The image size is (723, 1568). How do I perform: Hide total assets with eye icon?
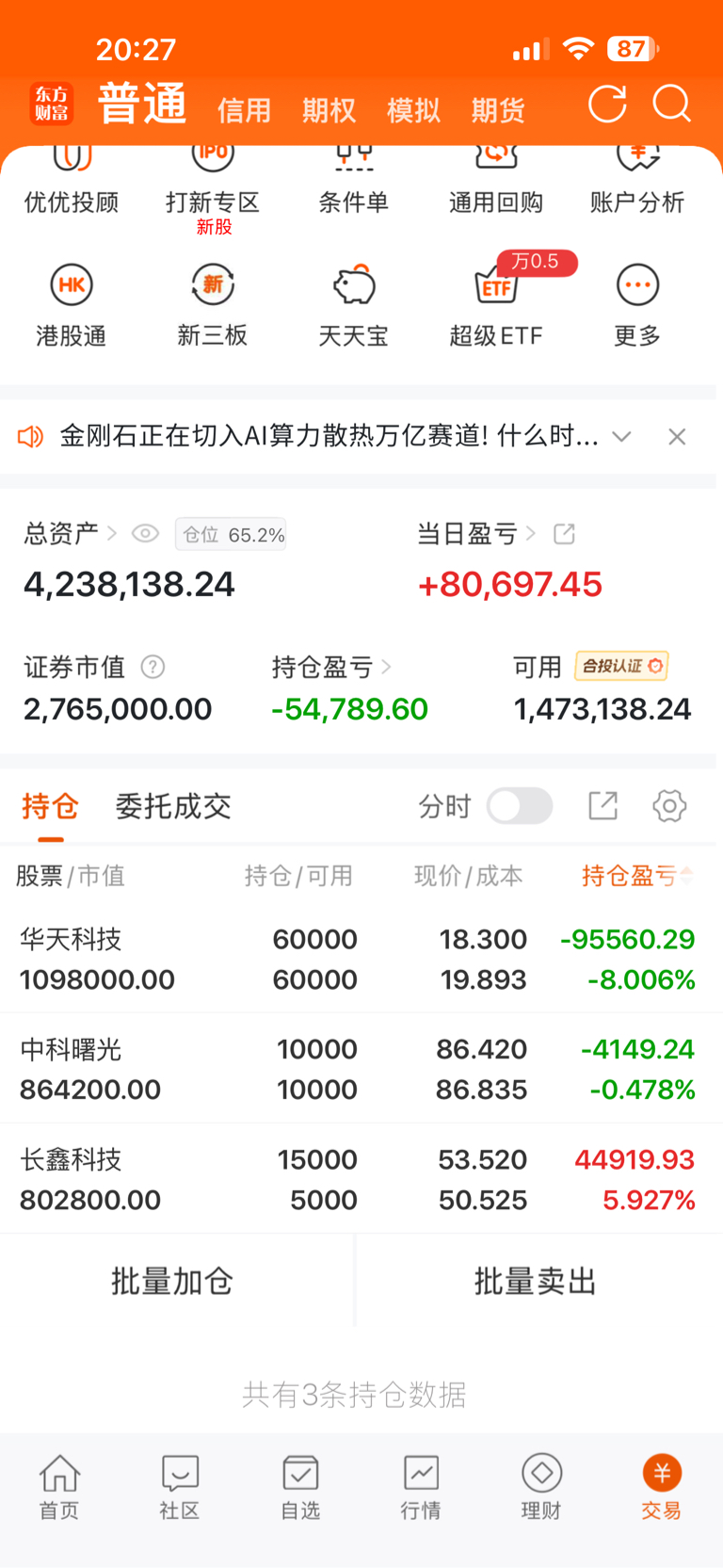point(145,534)
